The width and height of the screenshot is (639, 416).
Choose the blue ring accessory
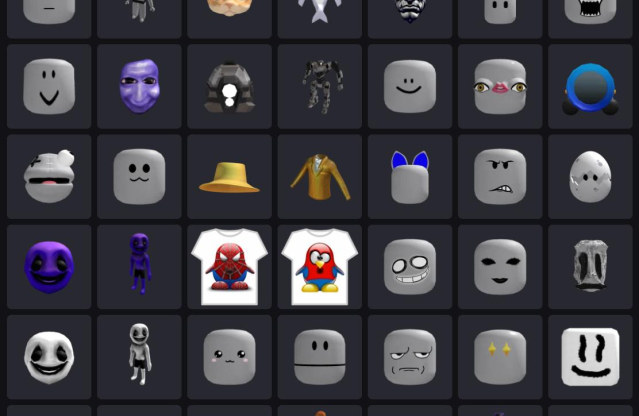point(590,88)
